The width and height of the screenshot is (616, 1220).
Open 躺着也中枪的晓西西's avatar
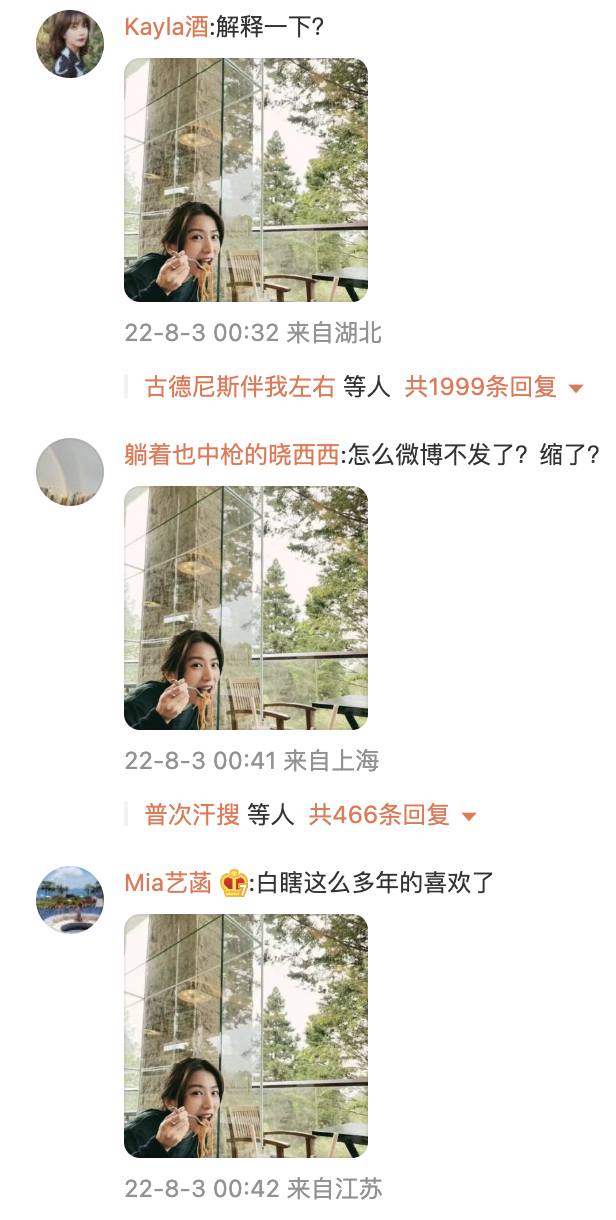(x=70, y=472)
